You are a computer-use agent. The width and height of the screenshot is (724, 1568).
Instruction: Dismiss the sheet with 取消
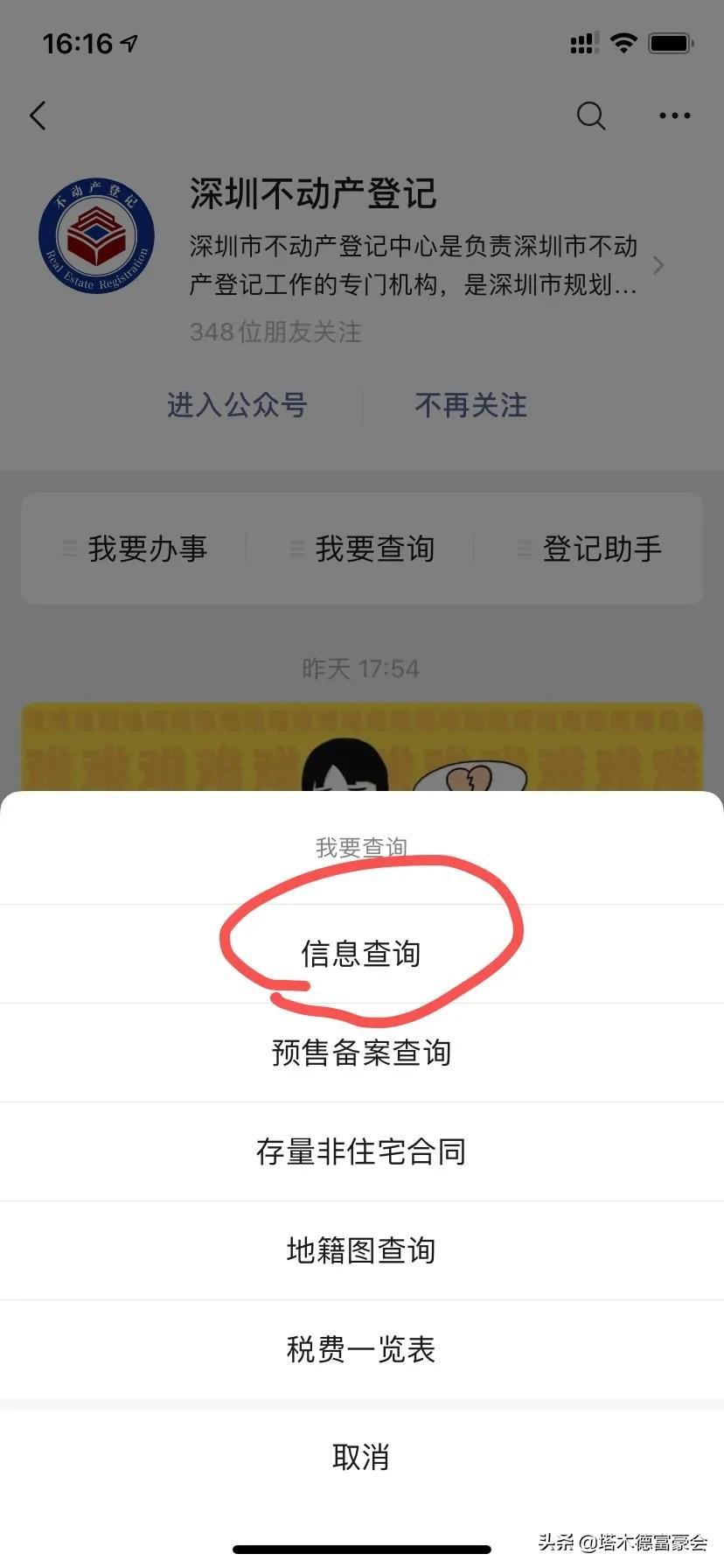click(361, 1457)
